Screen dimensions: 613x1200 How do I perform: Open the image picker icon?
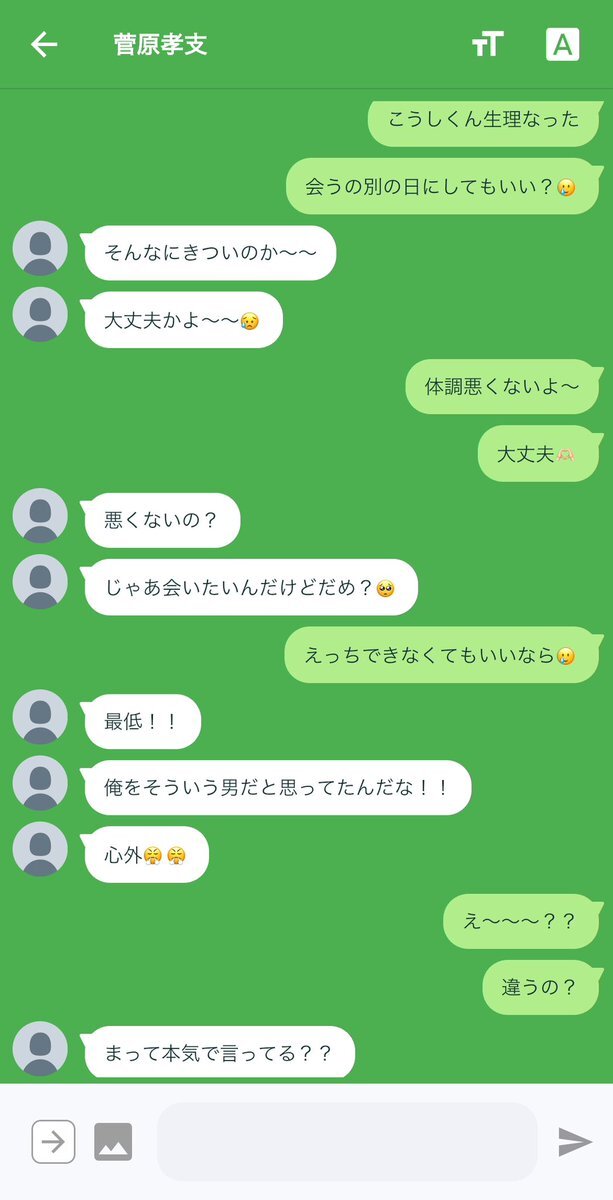point(113,1141)
